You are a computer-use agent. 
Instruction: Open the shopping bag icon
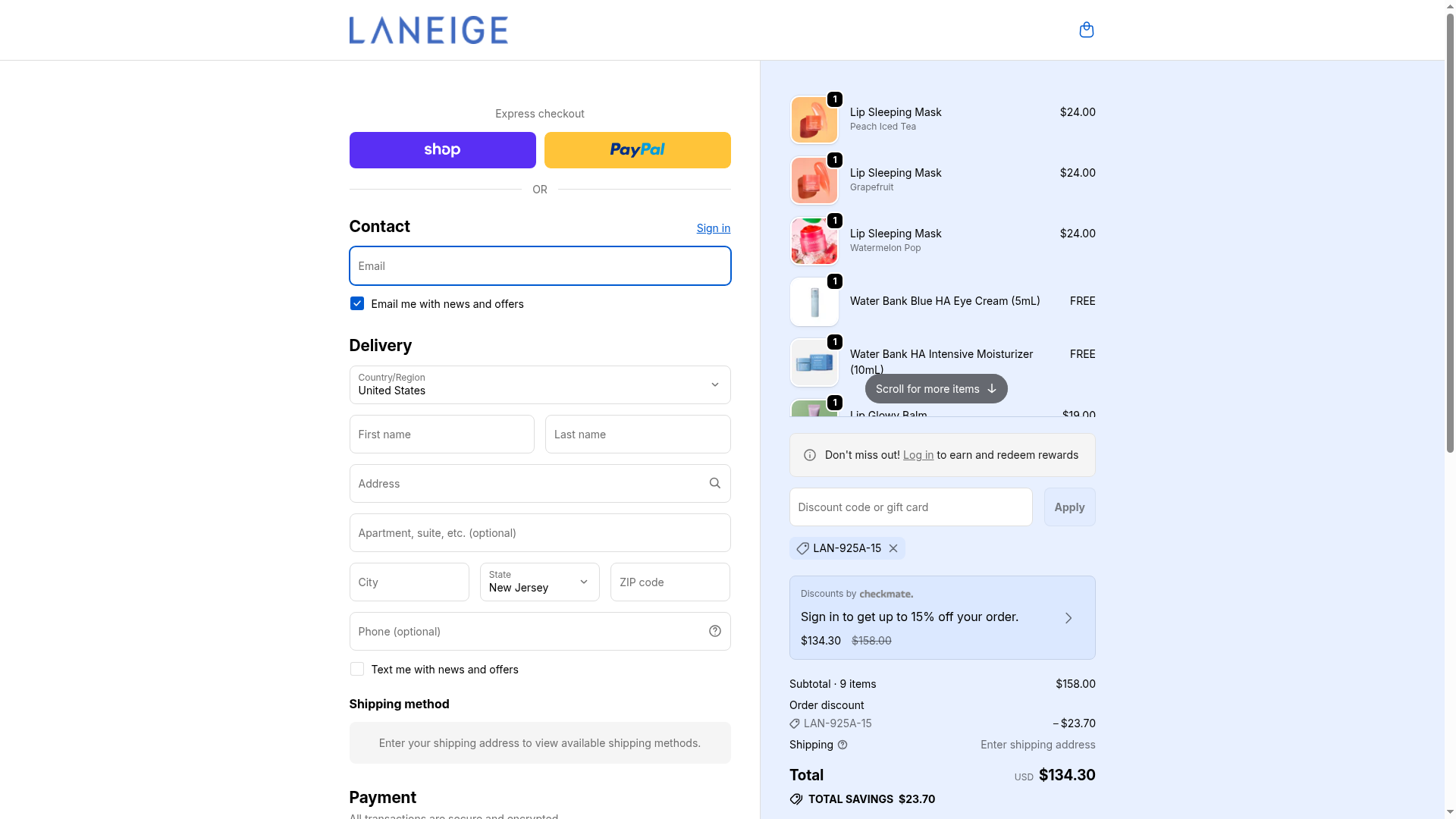coord(1086,30)
